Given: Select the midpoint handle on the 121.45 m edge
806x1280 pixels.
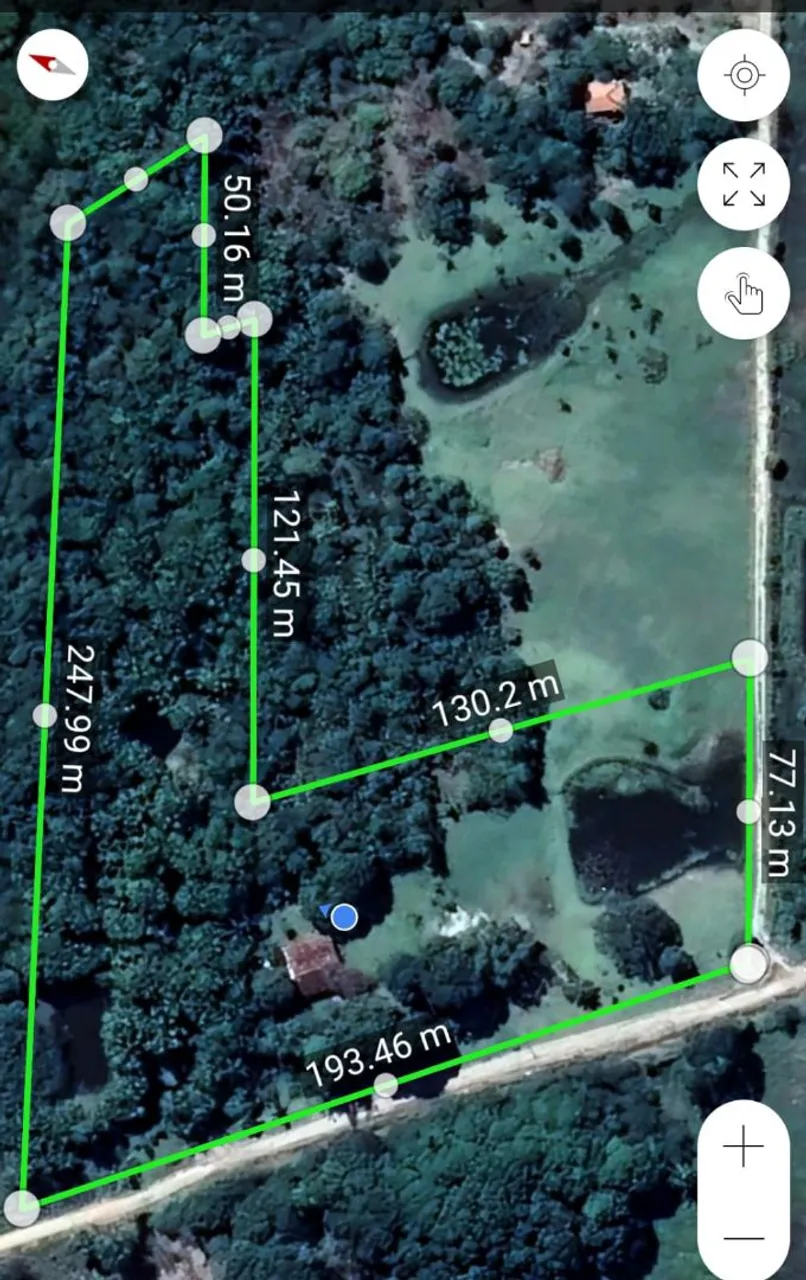Looking at the screenshot, I should [x=254, y=560].
